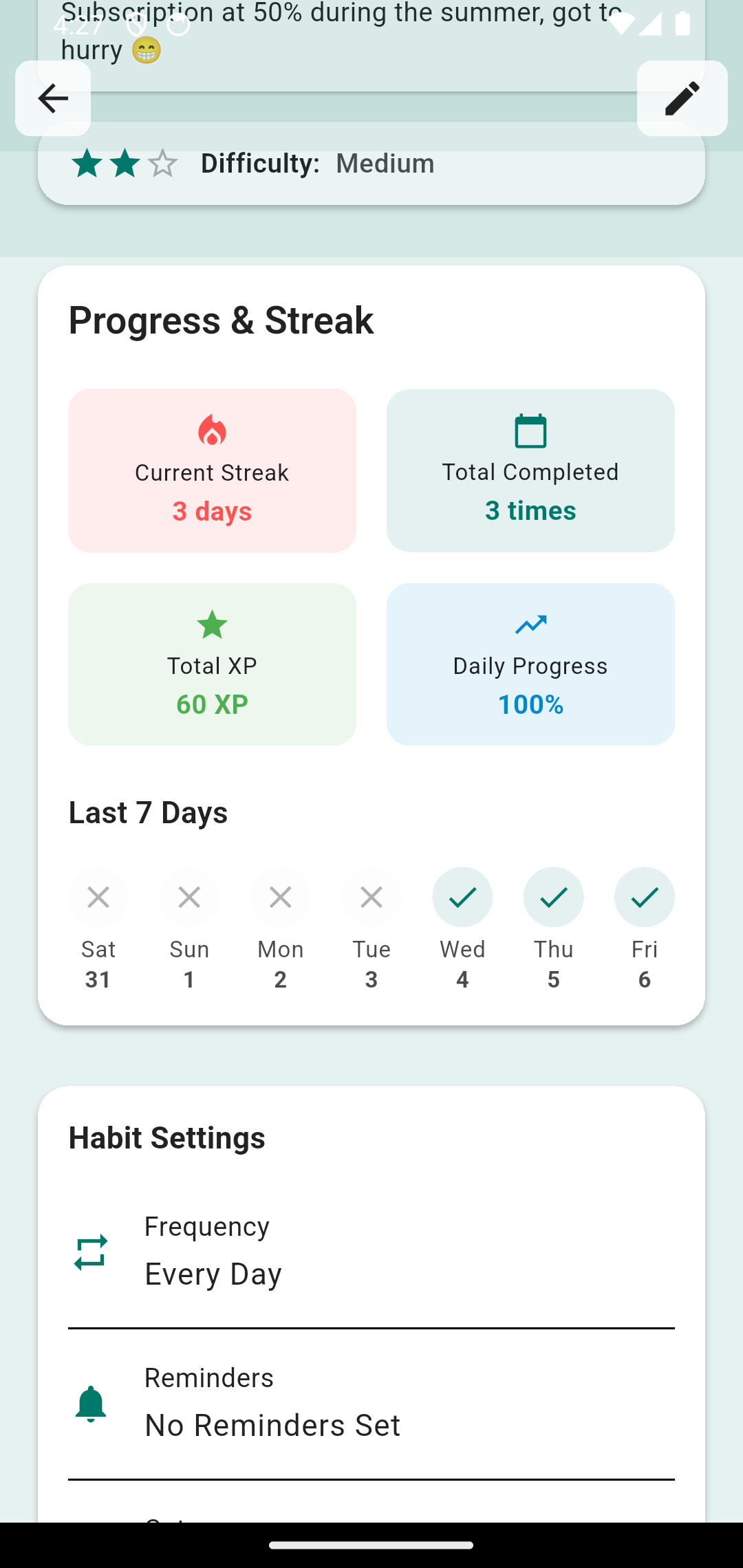The height and width of the screenshot is (1568, 743).
Task: Select the Medium difficulty label
Action: (385, 163)
